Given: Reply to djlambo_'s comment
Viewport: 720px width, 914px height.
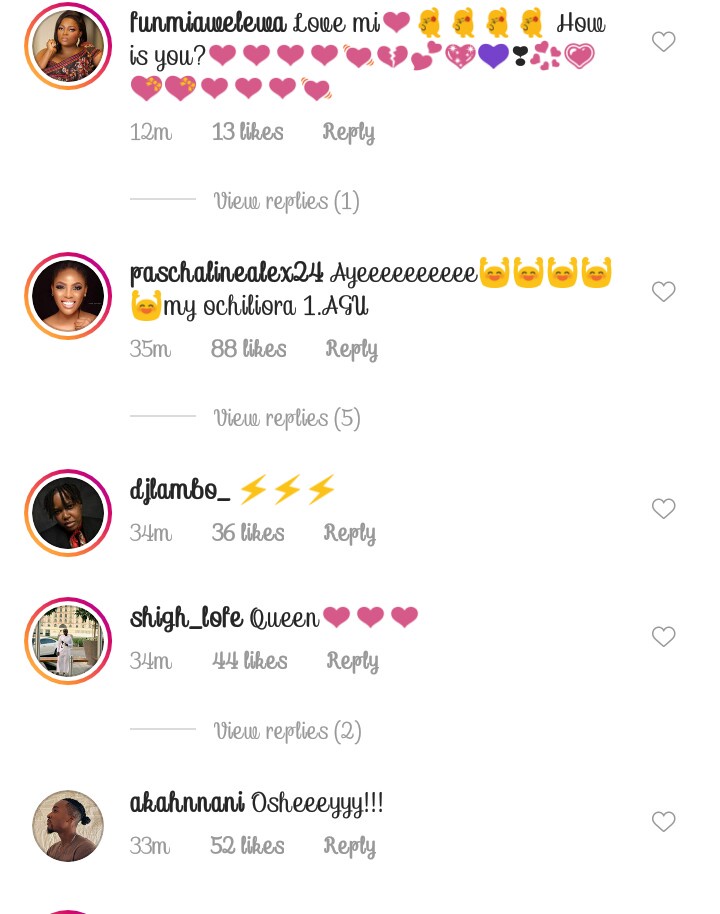Looking at the screenshot, I should pos(349,533).
